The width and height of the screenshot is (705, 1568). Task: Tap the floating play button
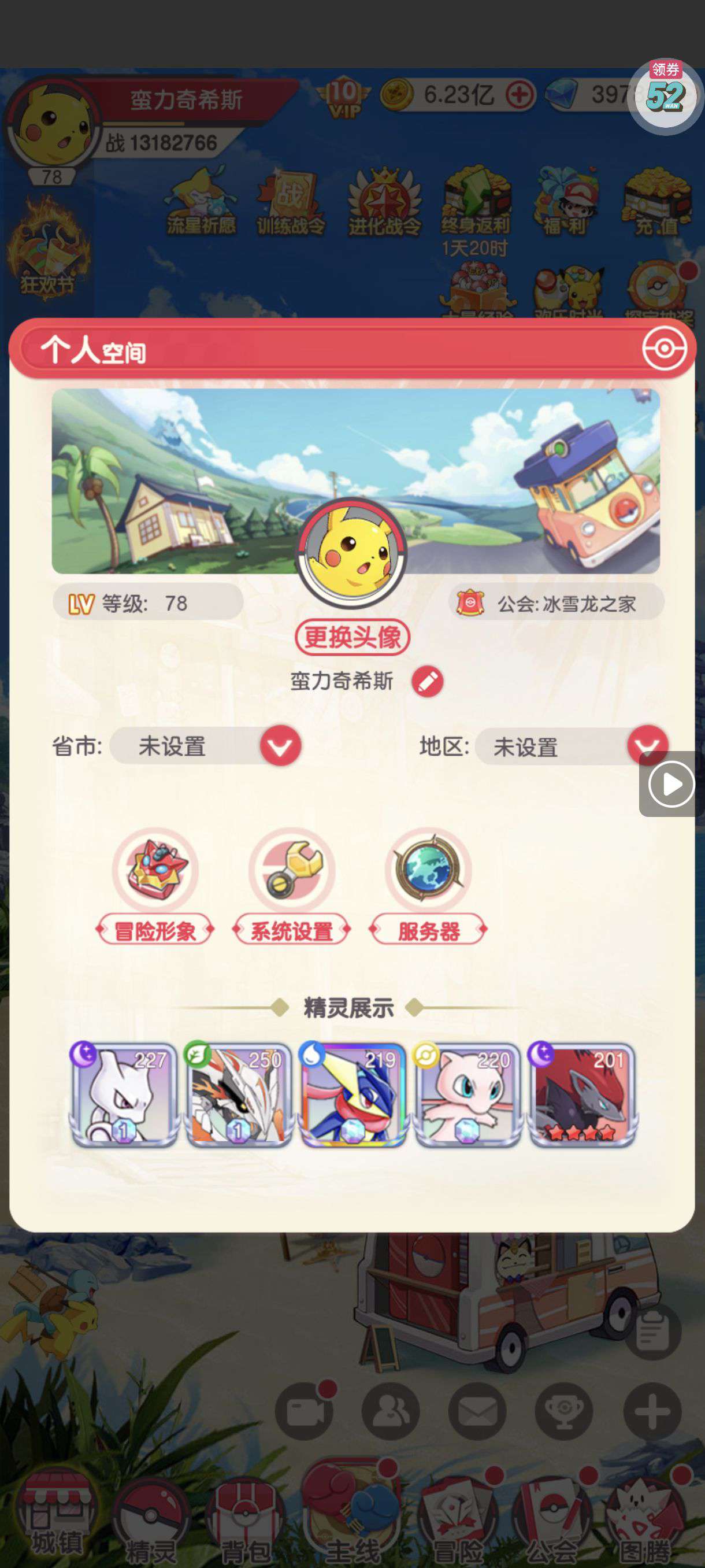[671, 784]
